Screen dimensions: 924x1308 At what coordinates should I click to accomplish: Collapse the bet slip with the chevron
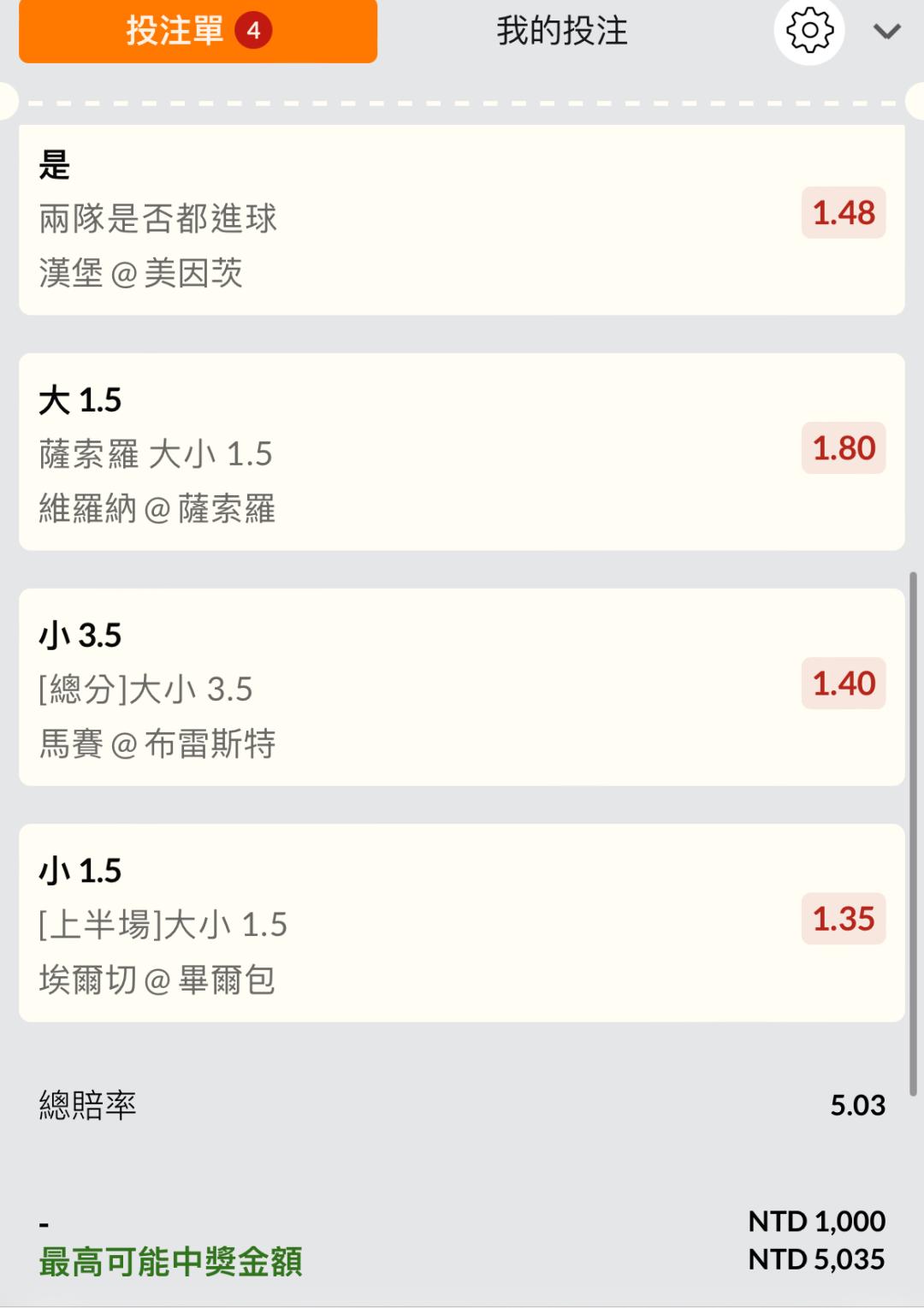(887, 32)
